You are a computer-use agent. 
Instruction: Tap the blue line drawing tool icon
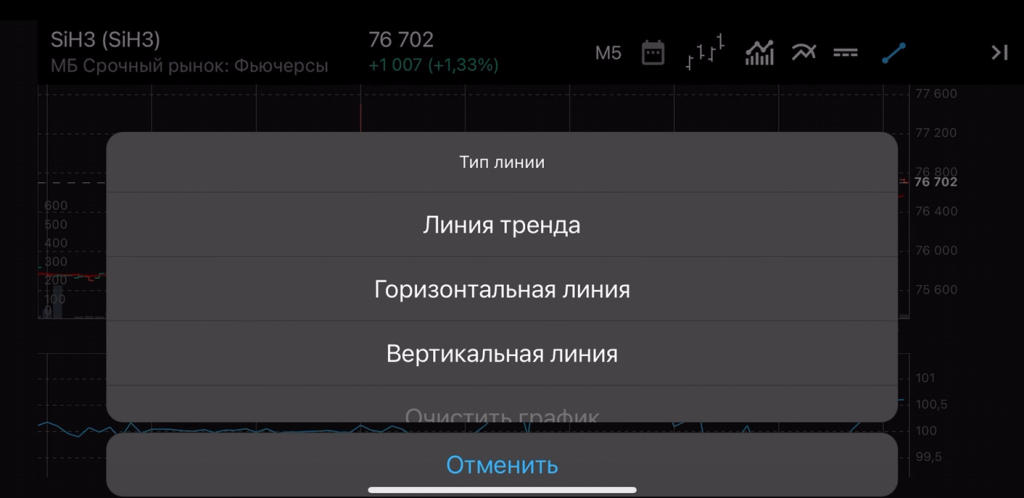893,53
